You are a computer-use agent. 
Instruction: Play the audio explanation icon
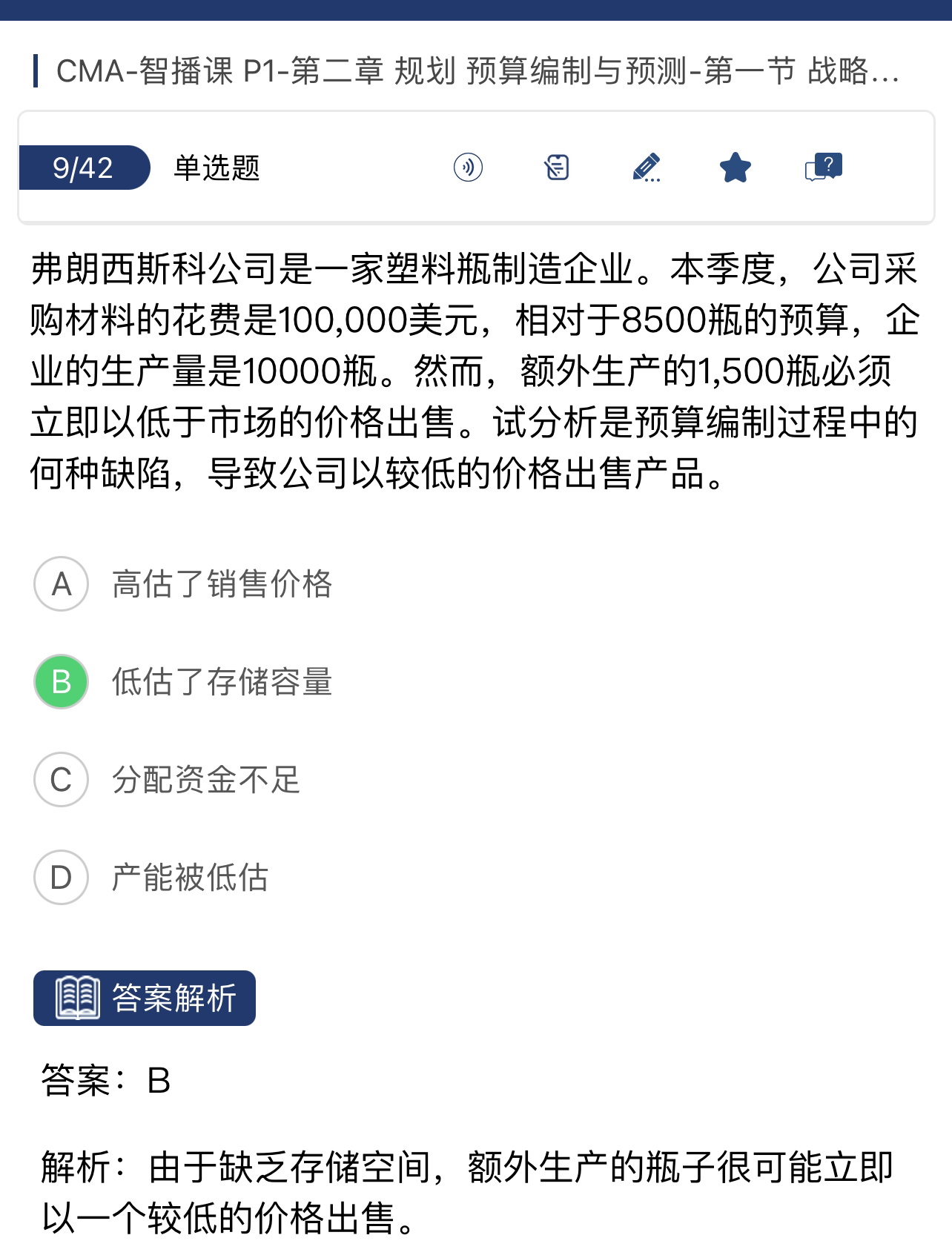click(468, 168)
